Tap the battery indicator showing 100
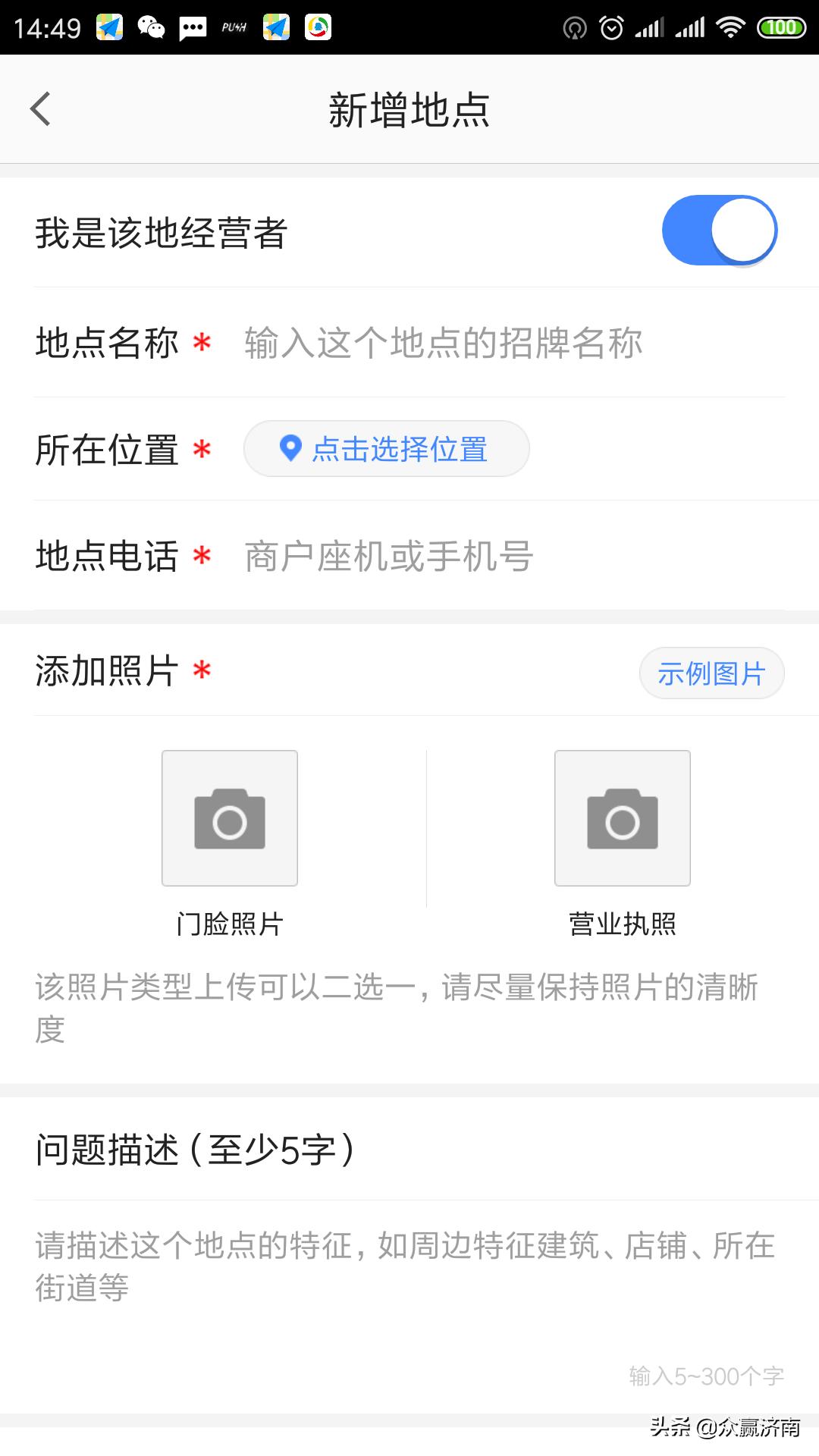 780,27
